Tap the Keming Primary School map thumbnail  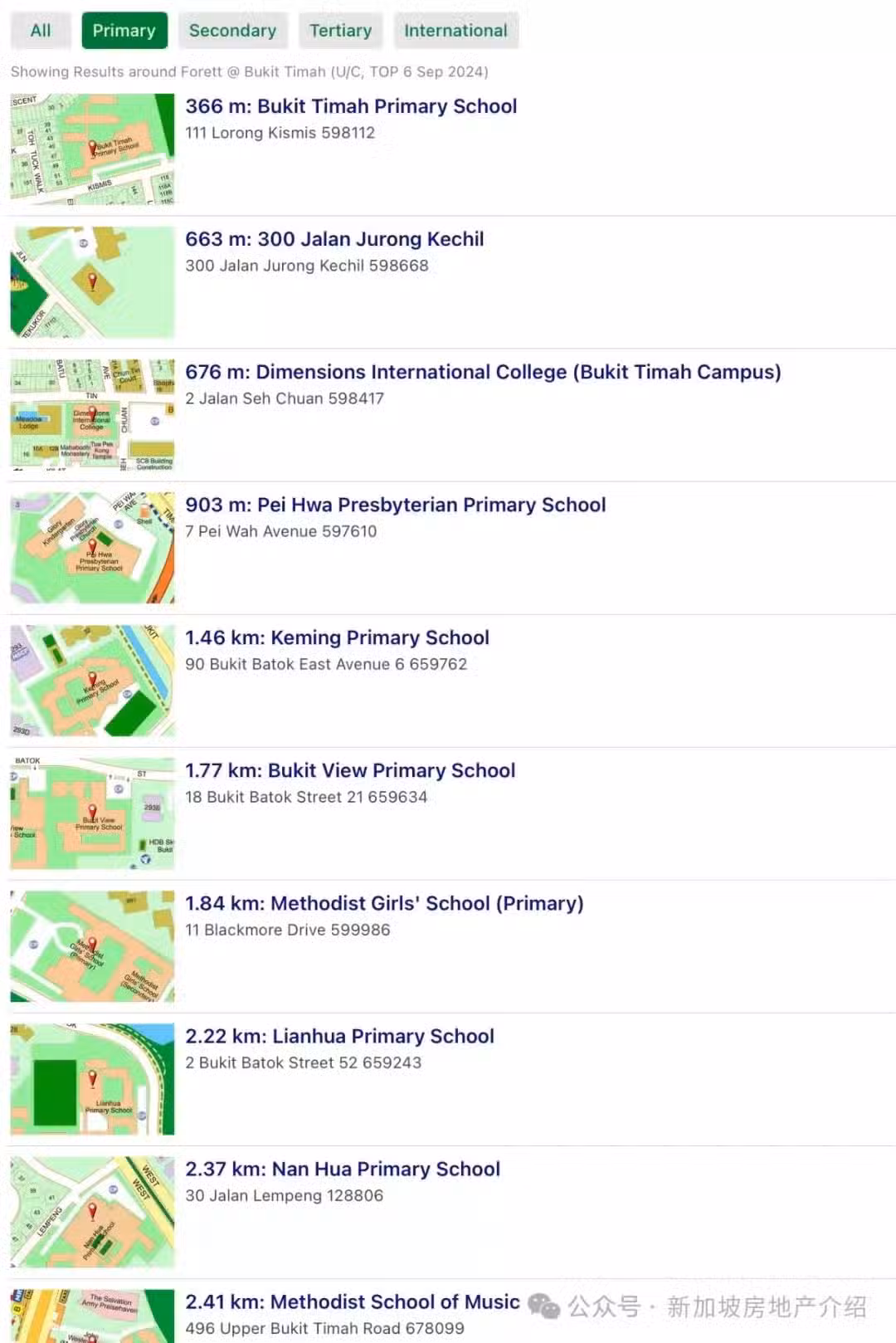click(x=92, y=681)
